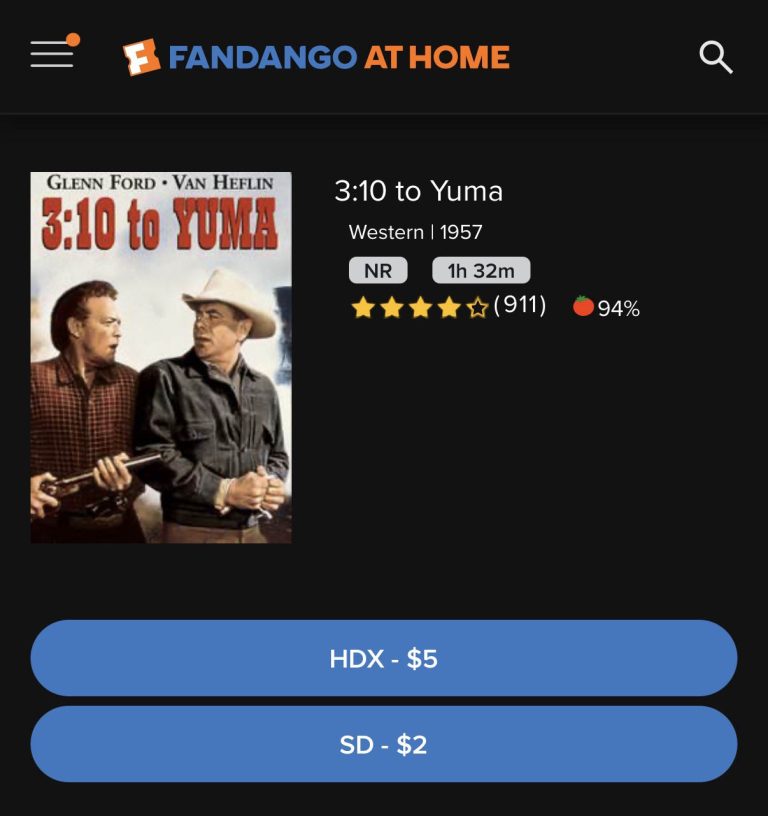This screenshot has height=816, width=768.
Task: Open the 3:10 to Yuma poster
Action: [161, 357]
